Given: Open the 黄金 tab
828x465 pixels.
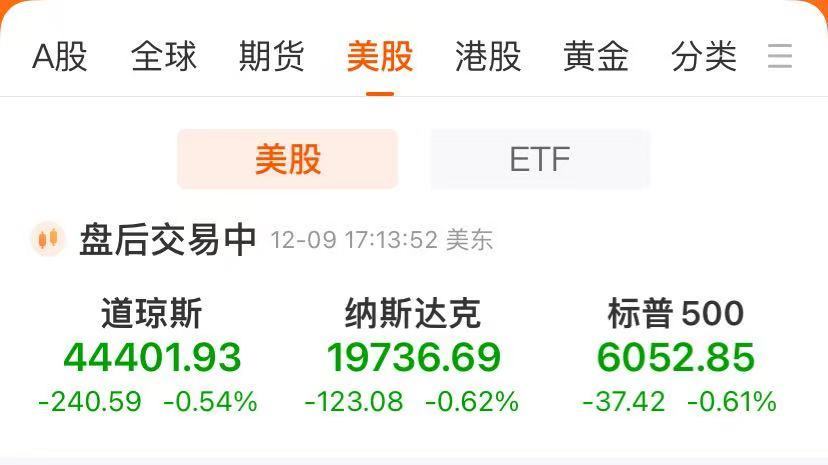Looking at the screenshot, I should coord(596,56).
